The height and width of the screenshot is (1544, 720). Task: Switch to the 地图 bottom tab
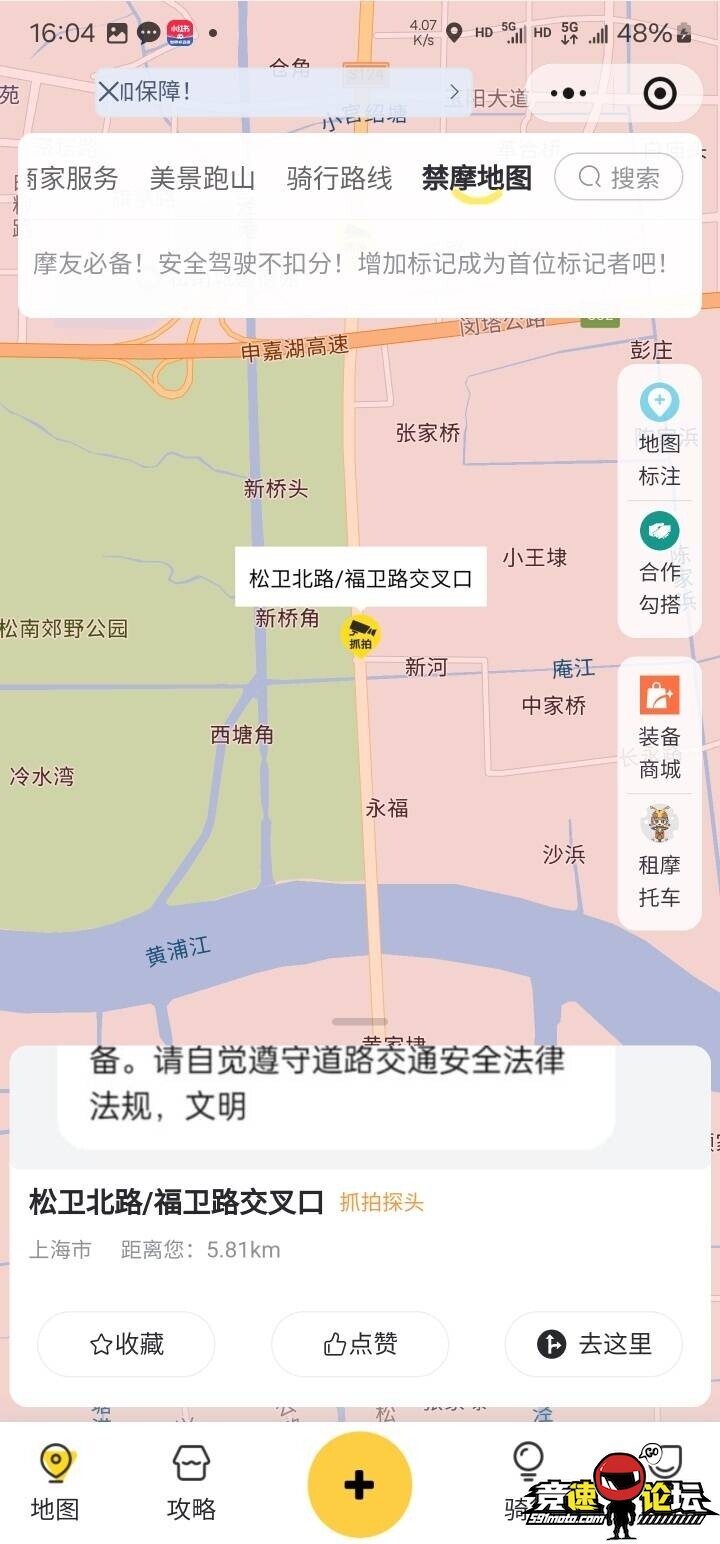click(55, 1484)
